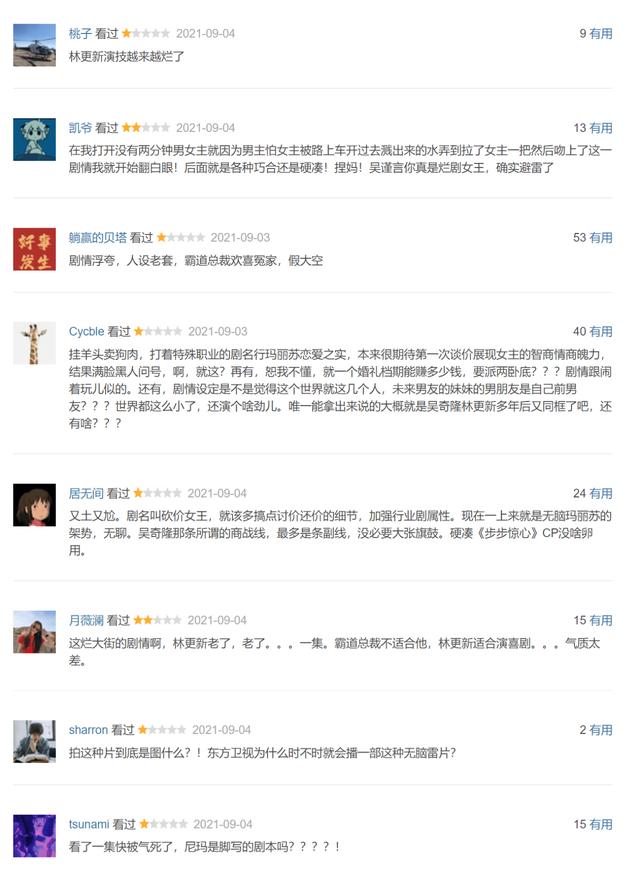Screen dimensions: 640x870
Task: Open Cycble's user page
Action: (x=86, y=331)
